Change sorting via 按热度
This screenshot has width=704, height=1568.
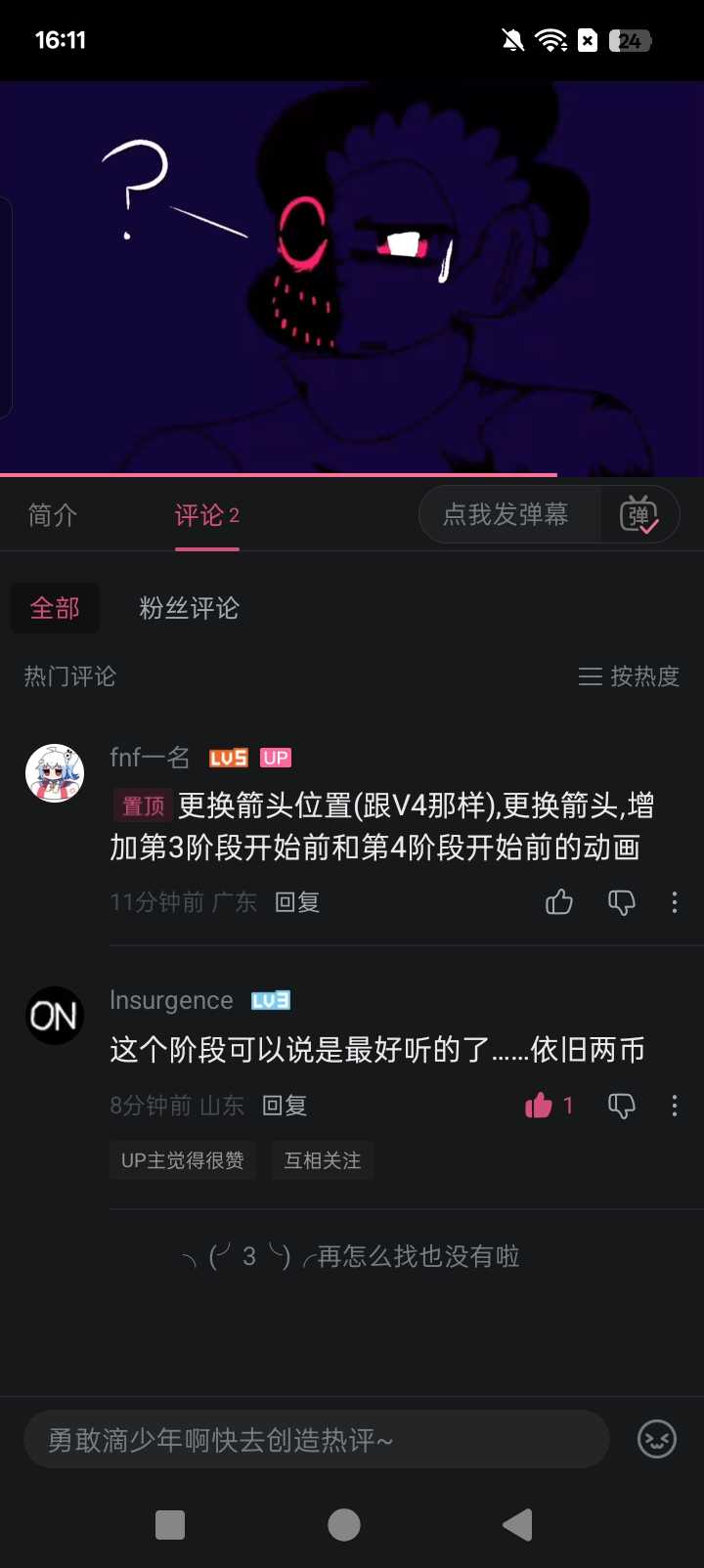[x=629, y=676]
